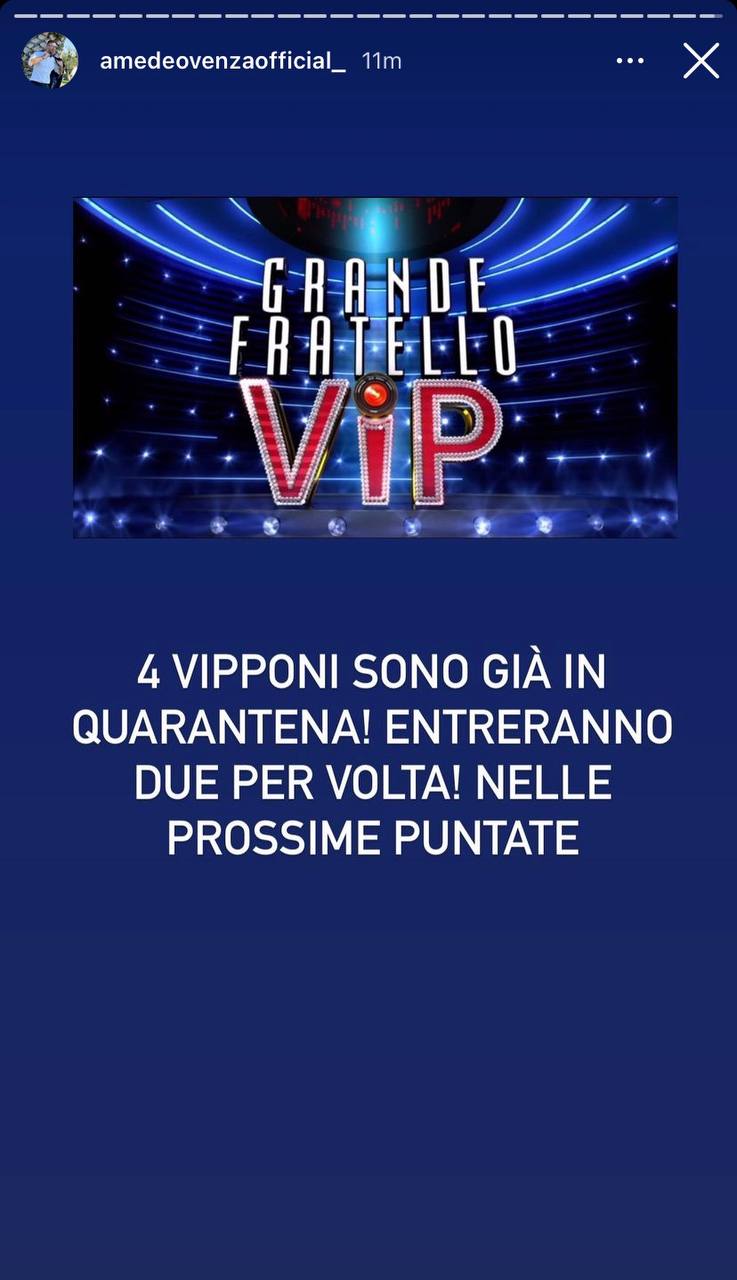The height and width of the screenshot is (1280, 737).
Task: Close the story viewer
Action: (701, 61)
